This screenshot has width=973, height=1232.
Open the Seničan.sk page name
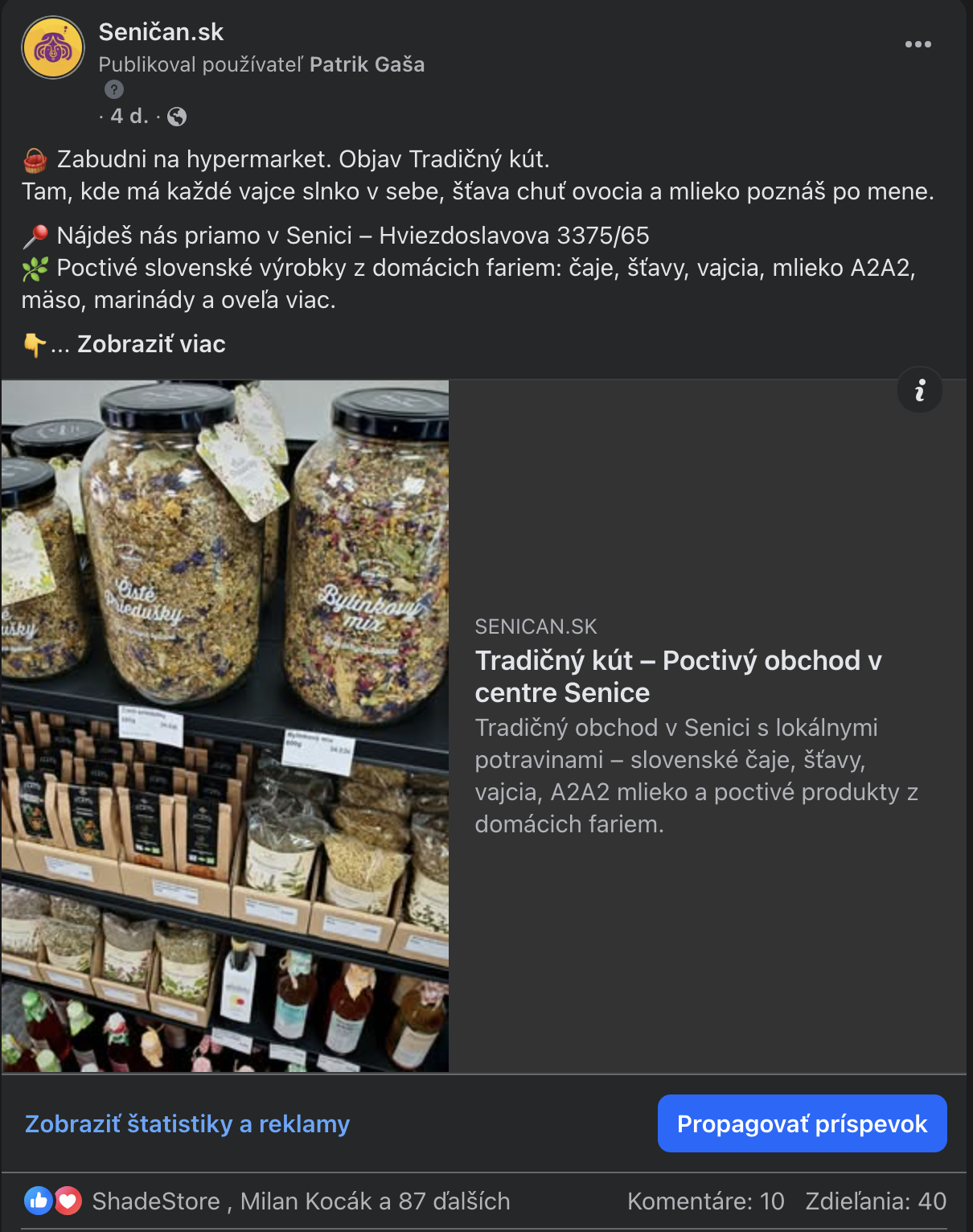pos(161,32)
